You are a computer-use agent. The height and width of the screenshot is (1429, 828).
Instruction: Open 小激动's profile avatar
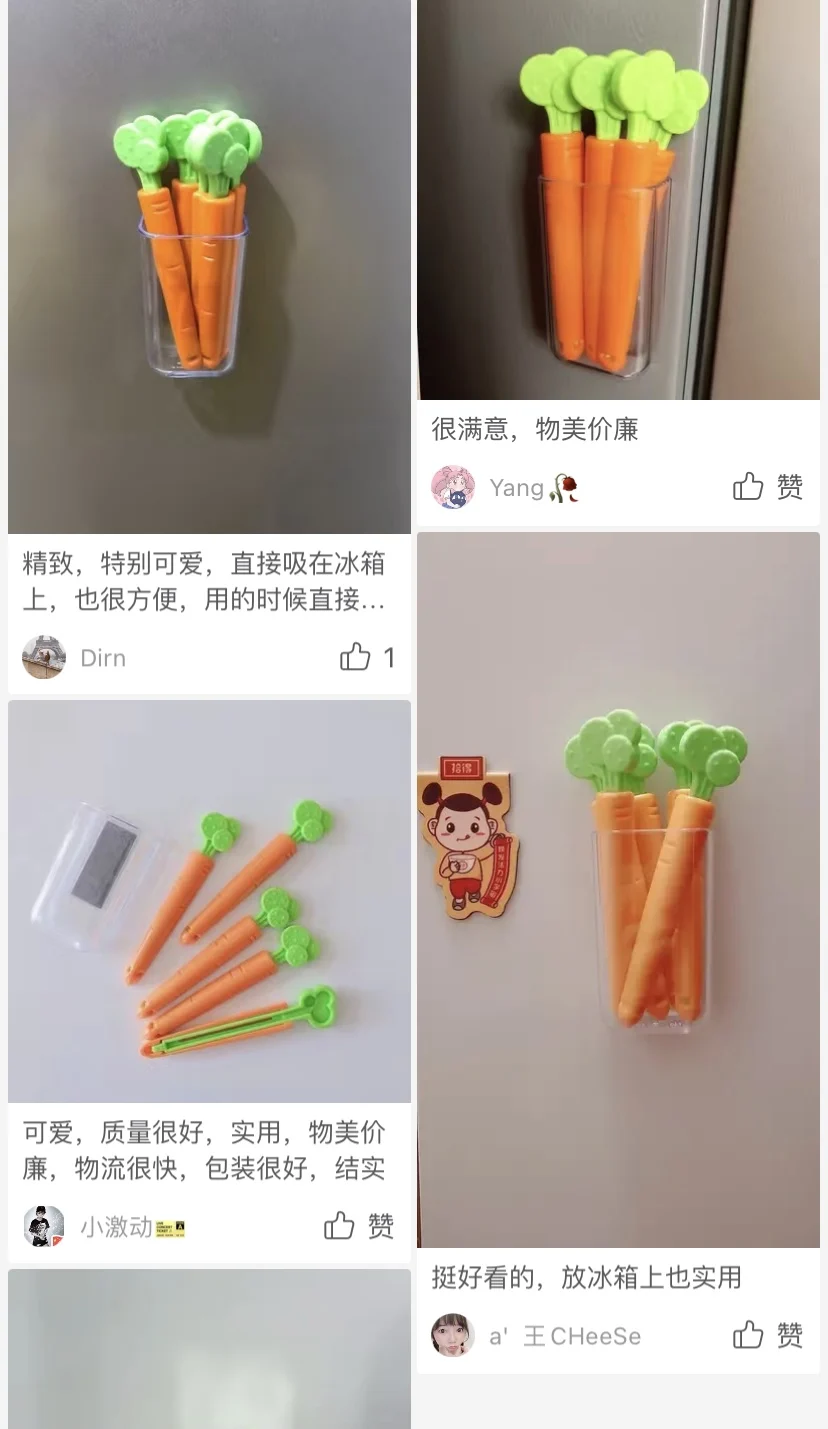(x=44, y=1226)
